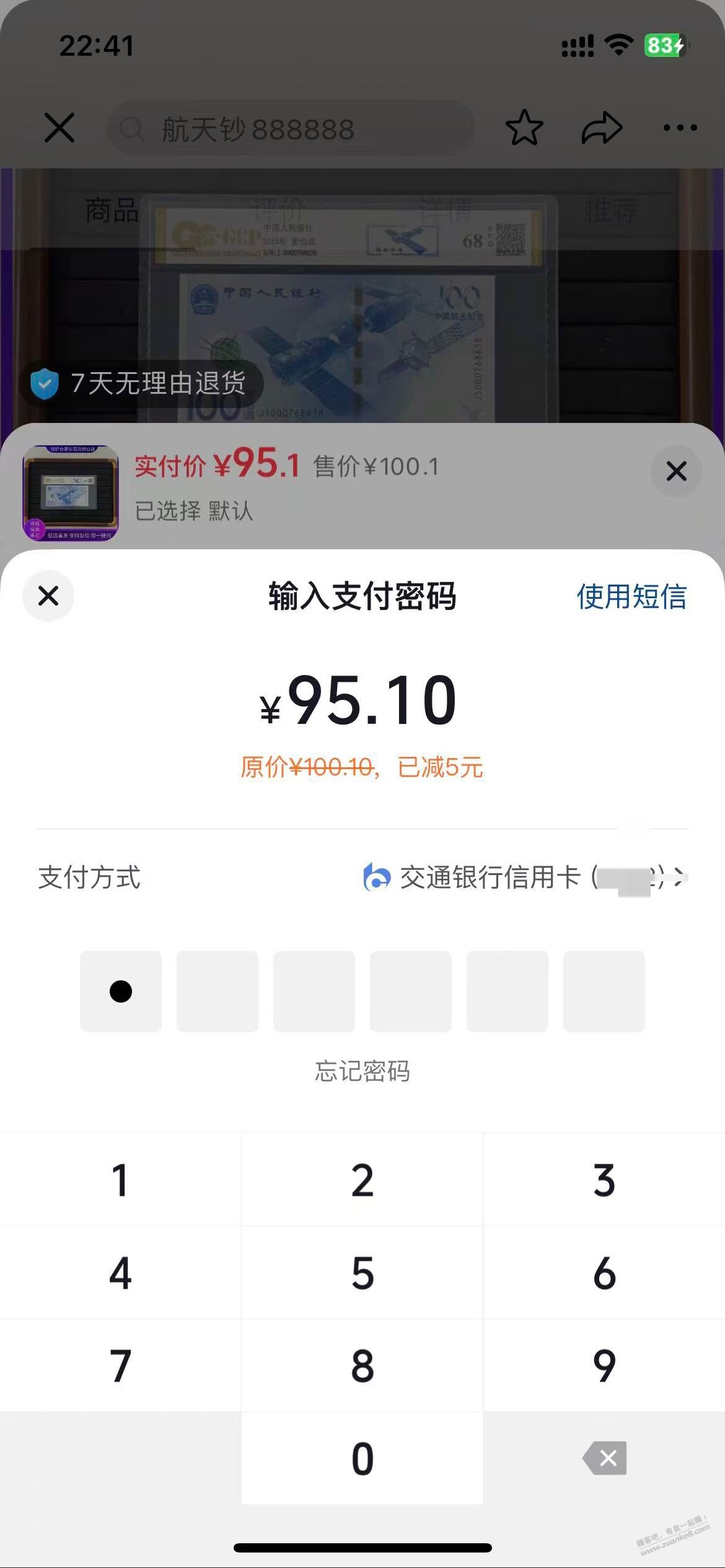The width and height of the screenshot is (725, 1568).
Task: Enter digit 6 on the keypad
Action: 604,1273
